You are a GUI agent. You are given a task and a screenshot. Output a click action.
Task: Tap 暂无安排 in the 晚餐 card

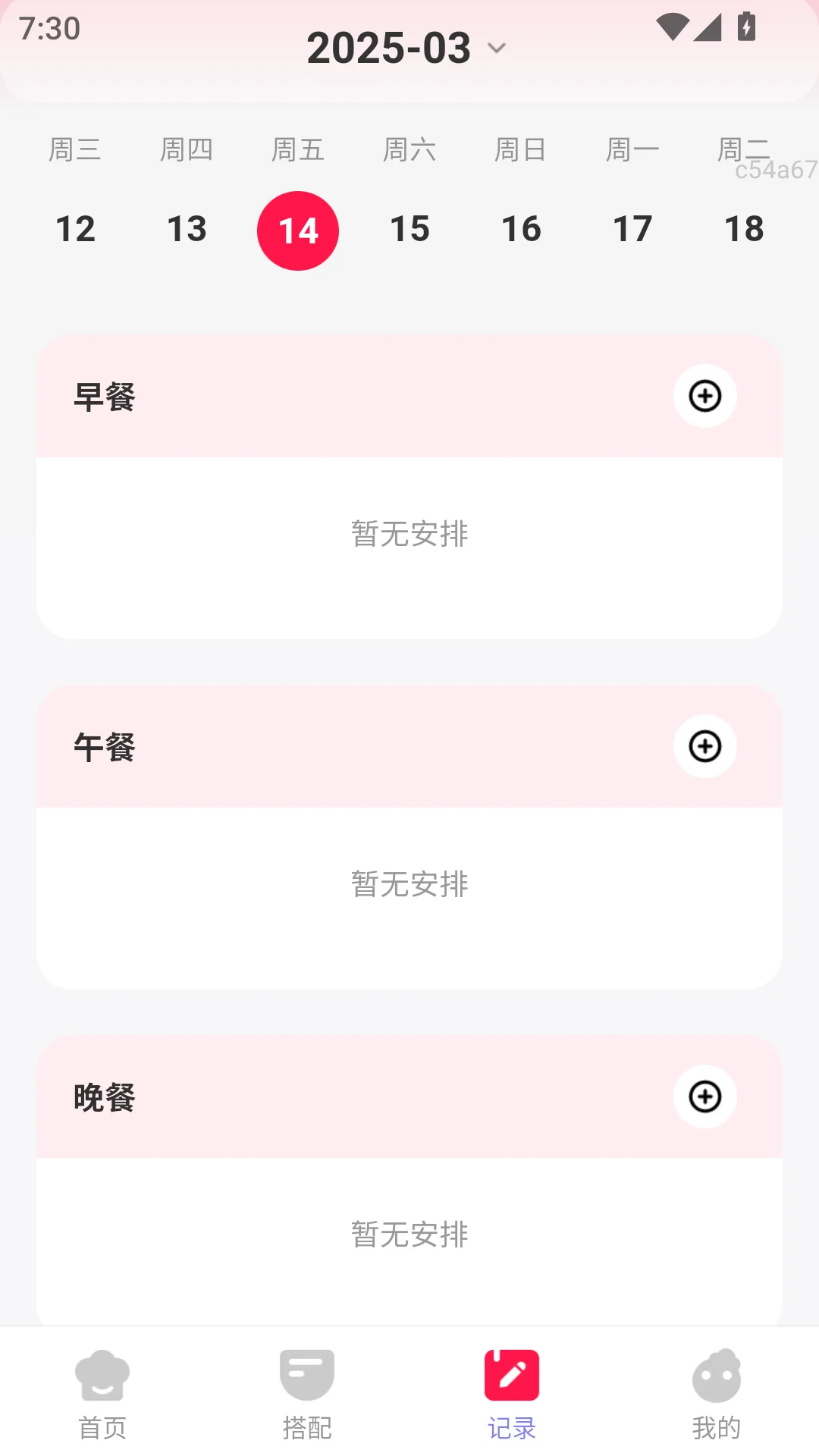coord(409,1234)
